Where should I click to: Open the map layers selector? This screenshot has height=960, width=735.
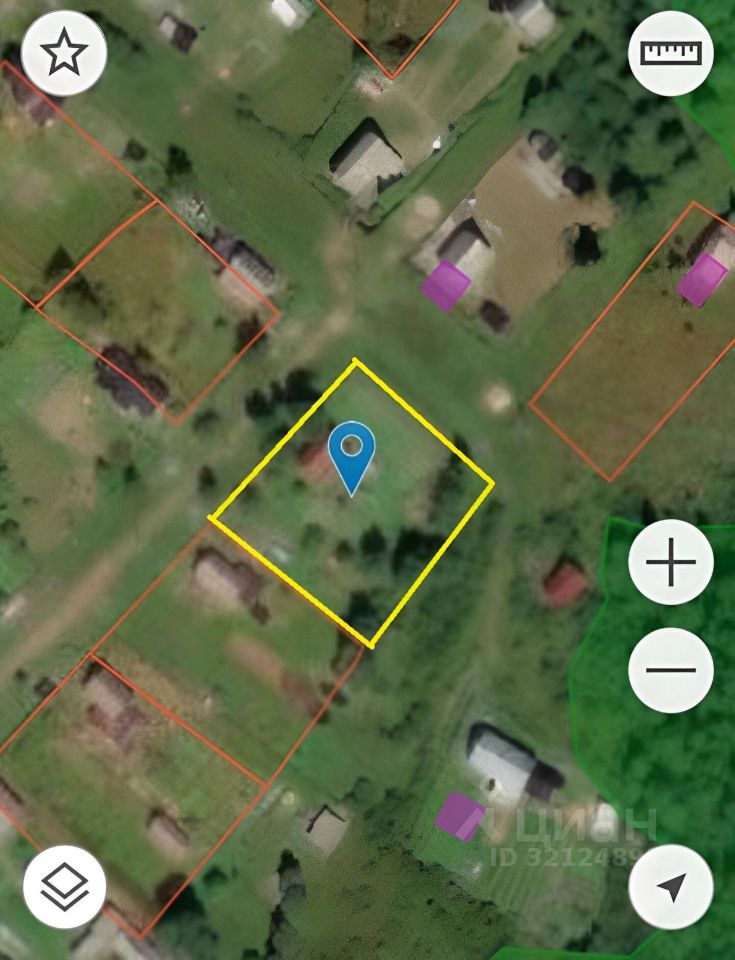click(x=64, y=886)
